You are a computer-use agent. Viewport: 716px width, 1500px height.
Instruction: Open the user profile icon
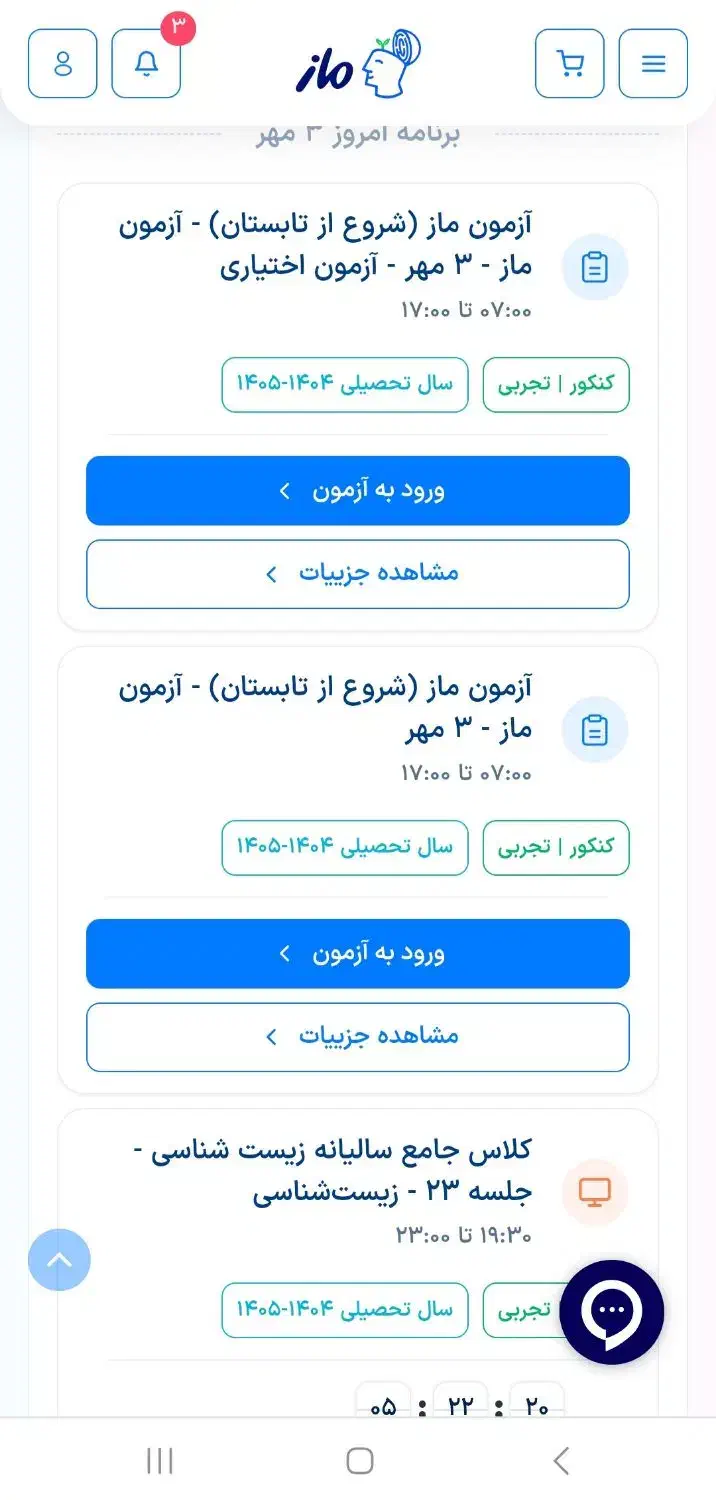pyautogui.click(x=63, y=64)
